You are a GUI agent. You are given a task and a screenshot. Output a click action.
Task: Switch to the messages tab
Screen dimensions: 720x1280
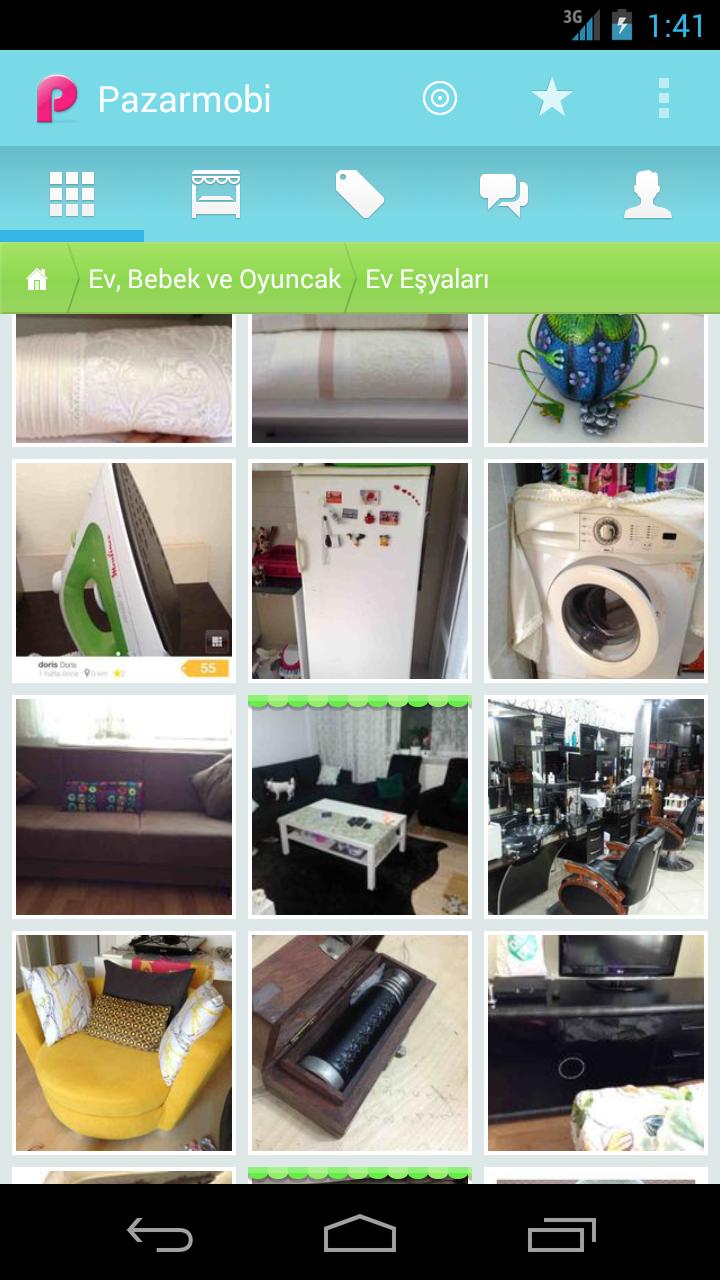coord(504,194)
